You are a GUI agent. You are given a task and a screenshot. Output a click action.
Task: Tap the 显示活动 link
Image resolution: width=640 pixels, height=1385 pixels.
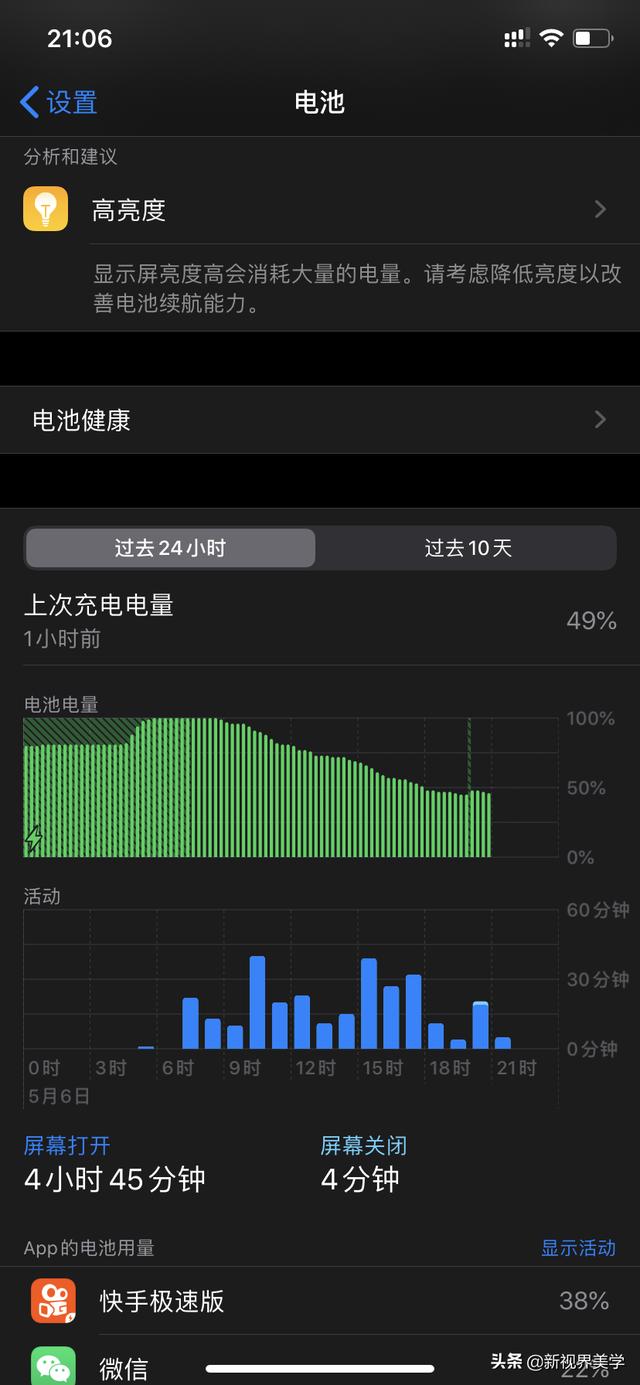tap(578, 1248)
